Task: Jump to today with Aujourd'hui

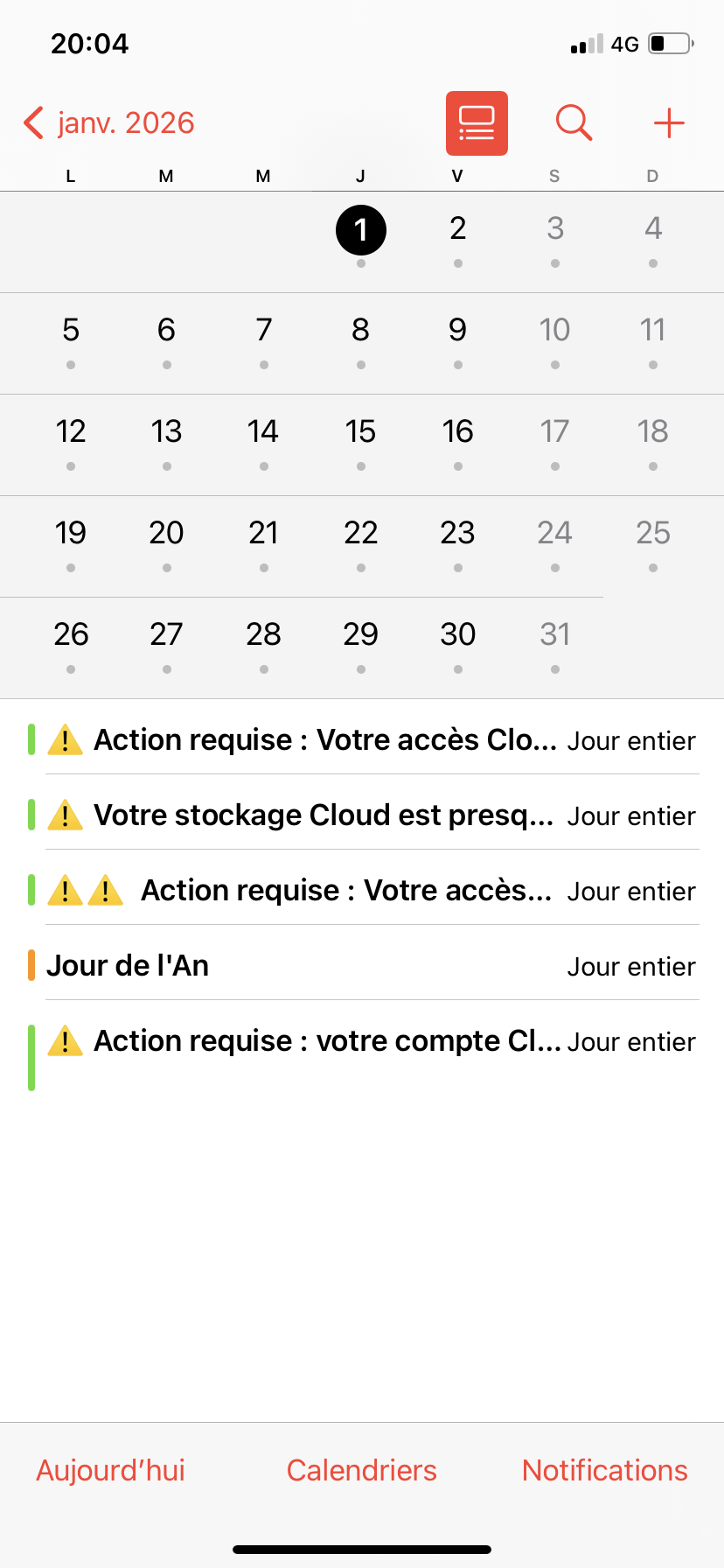Action: pos(111,1470)
